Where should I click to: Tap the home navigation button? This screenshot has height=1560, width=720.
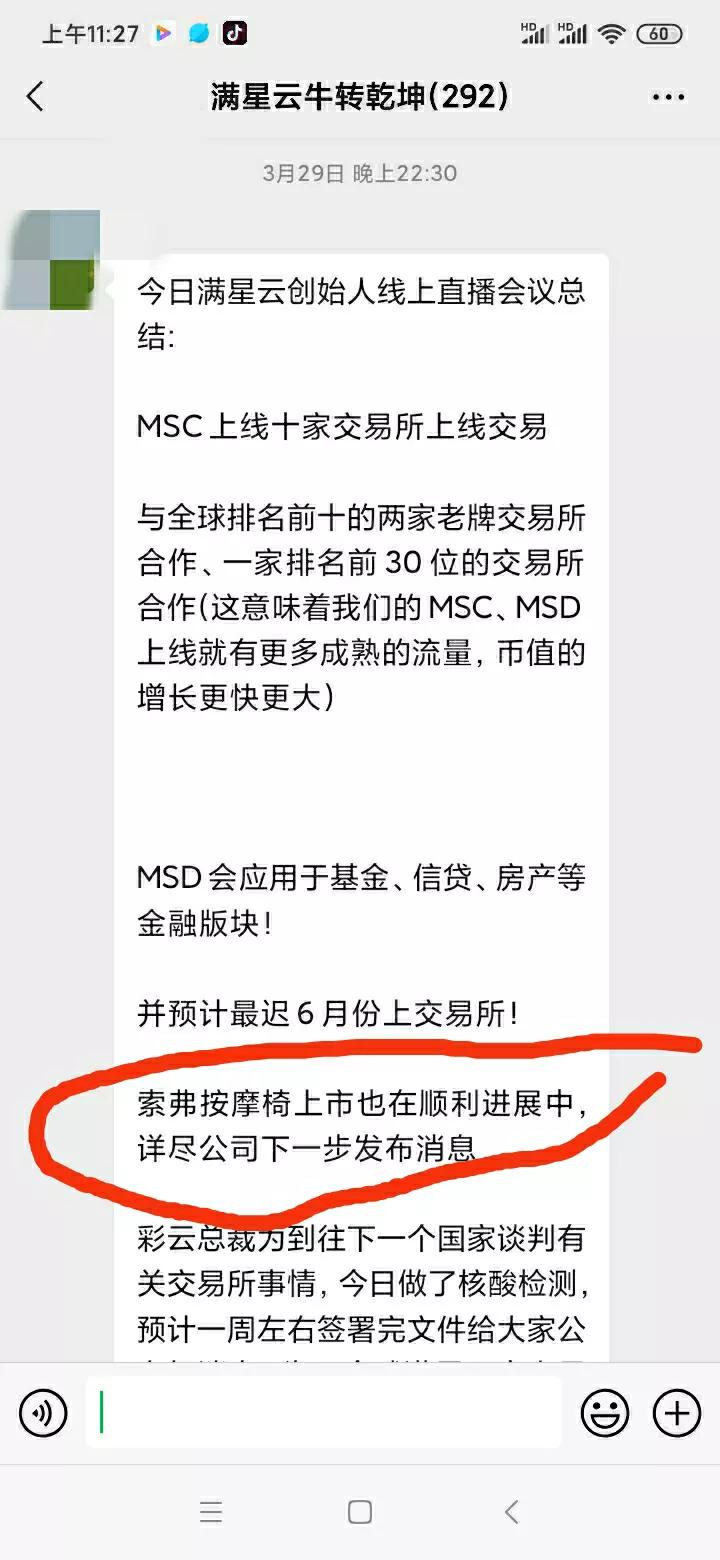[x=360, y=1512]
